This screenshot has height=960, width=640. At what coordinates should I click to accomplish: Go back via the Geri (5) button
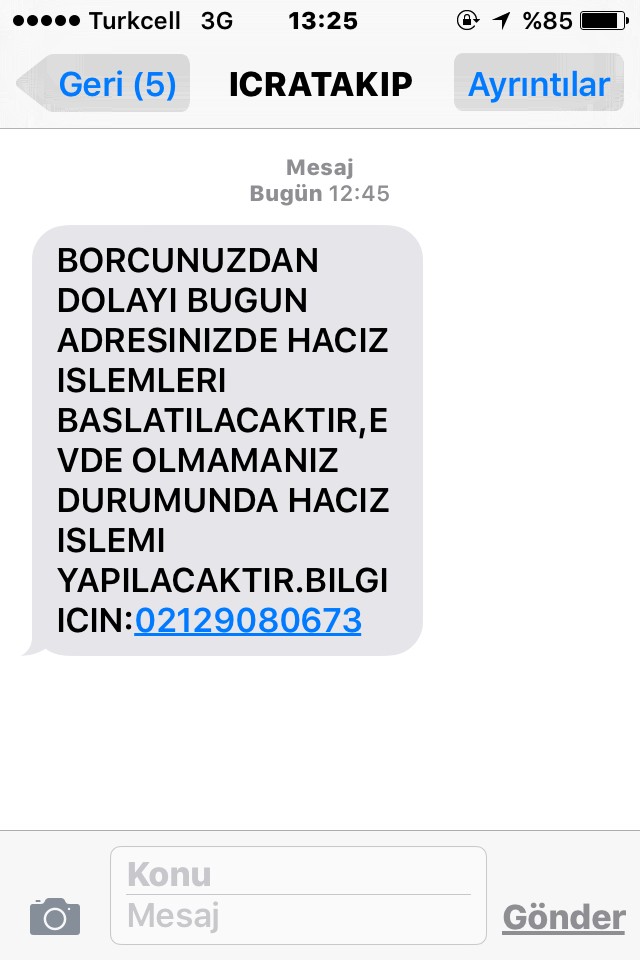[104, 84]
